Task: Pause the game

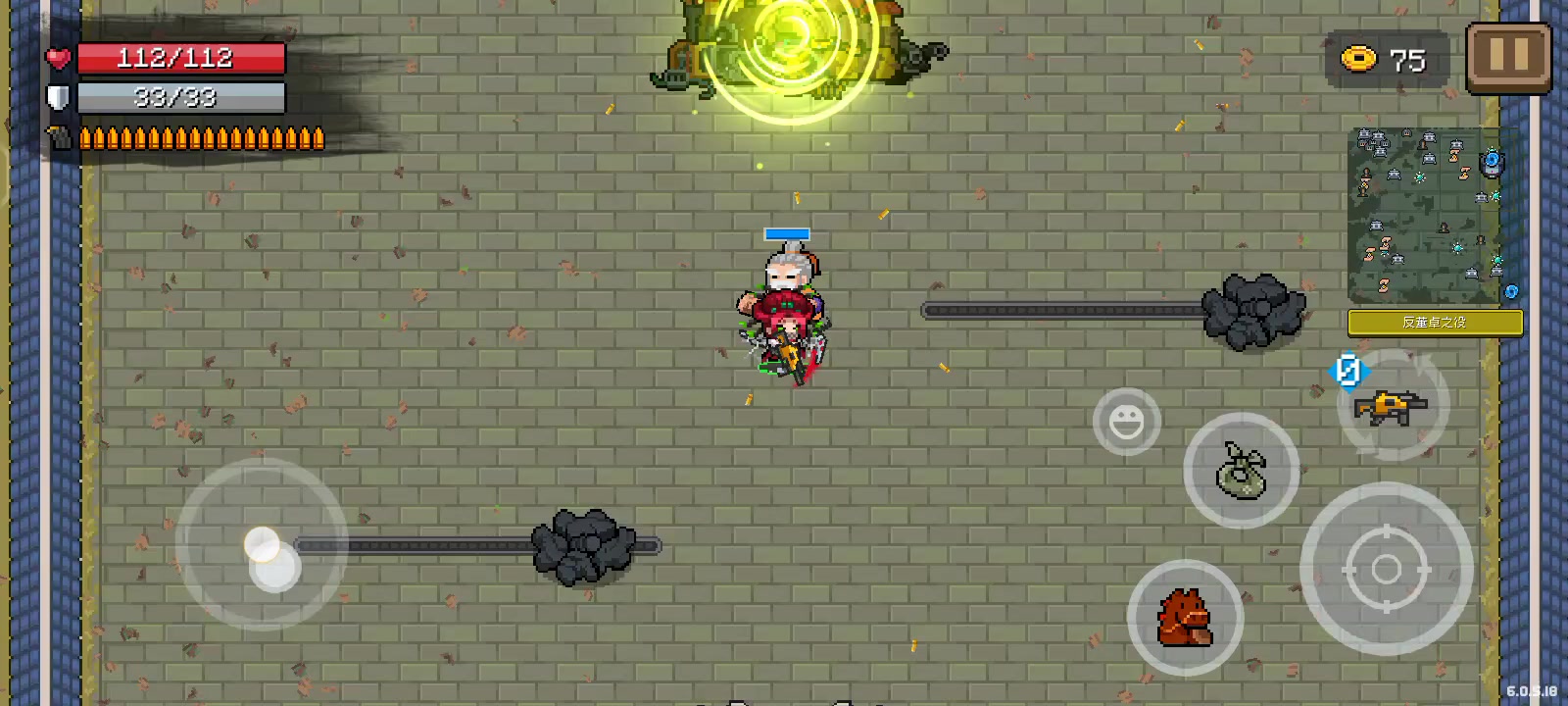Action: (x=1508, y=57)
